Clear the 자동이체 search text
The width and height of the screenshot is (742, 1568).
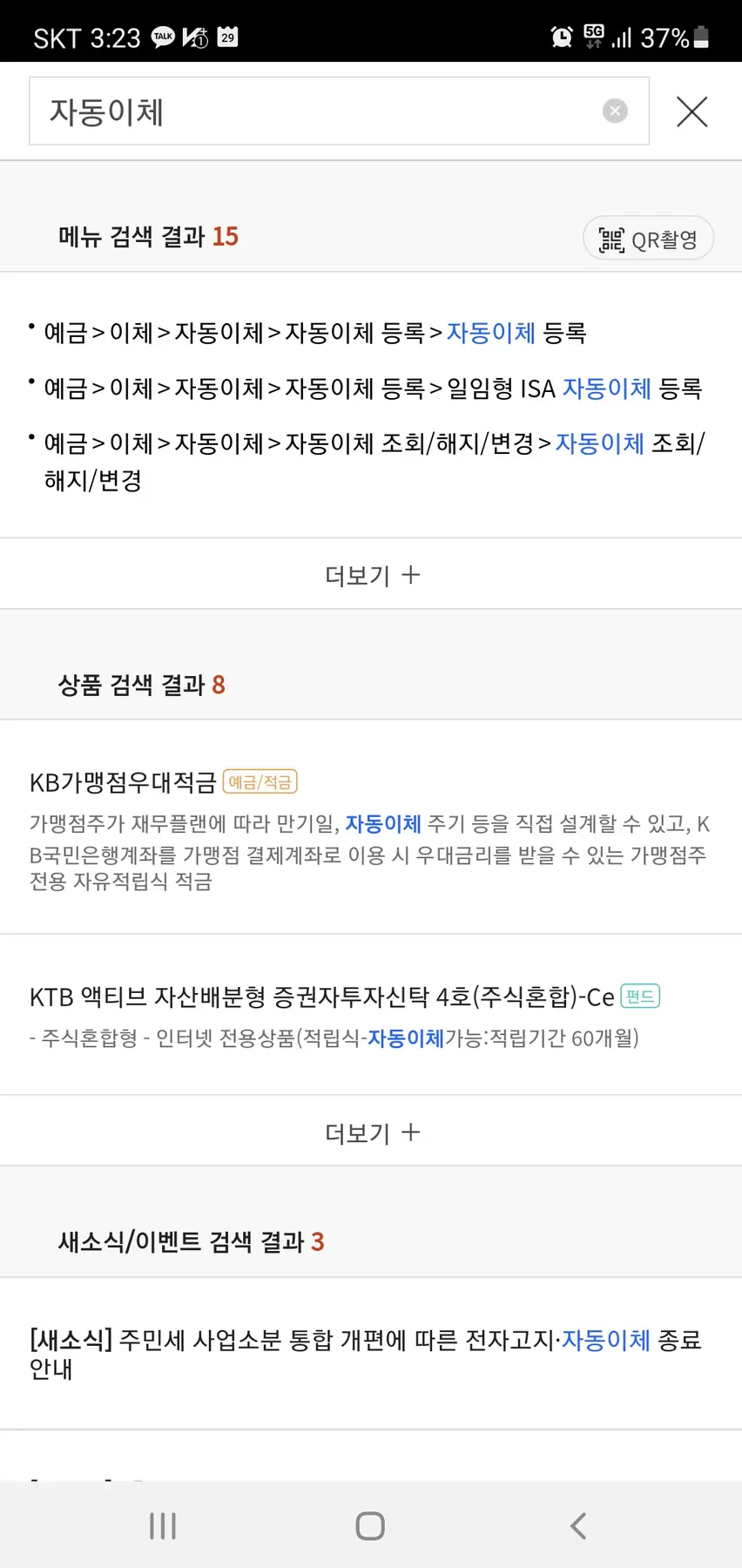coord(615,112)
